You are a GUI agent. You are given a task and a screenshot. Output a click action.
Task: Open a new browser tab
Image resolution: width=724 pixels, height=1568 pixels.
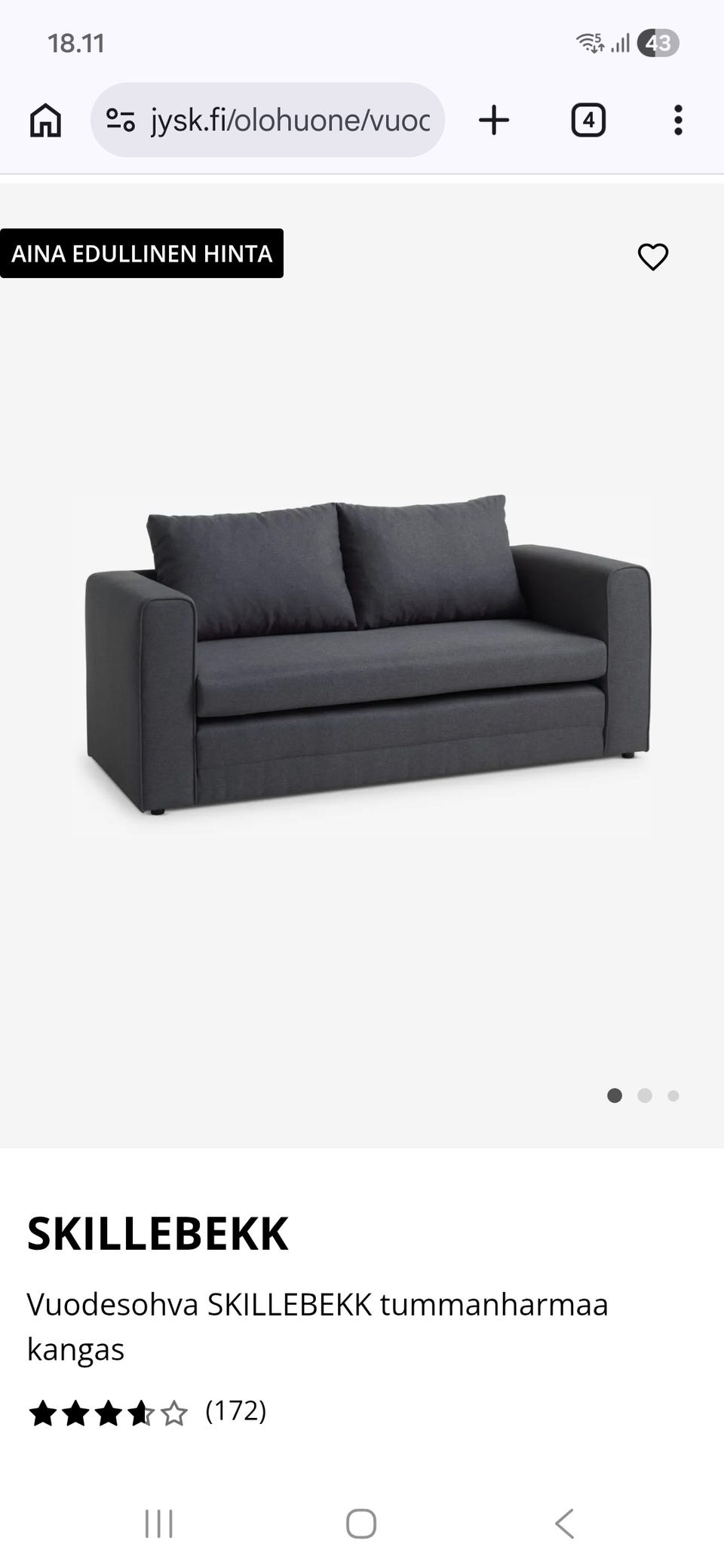(x=494, y=120)
